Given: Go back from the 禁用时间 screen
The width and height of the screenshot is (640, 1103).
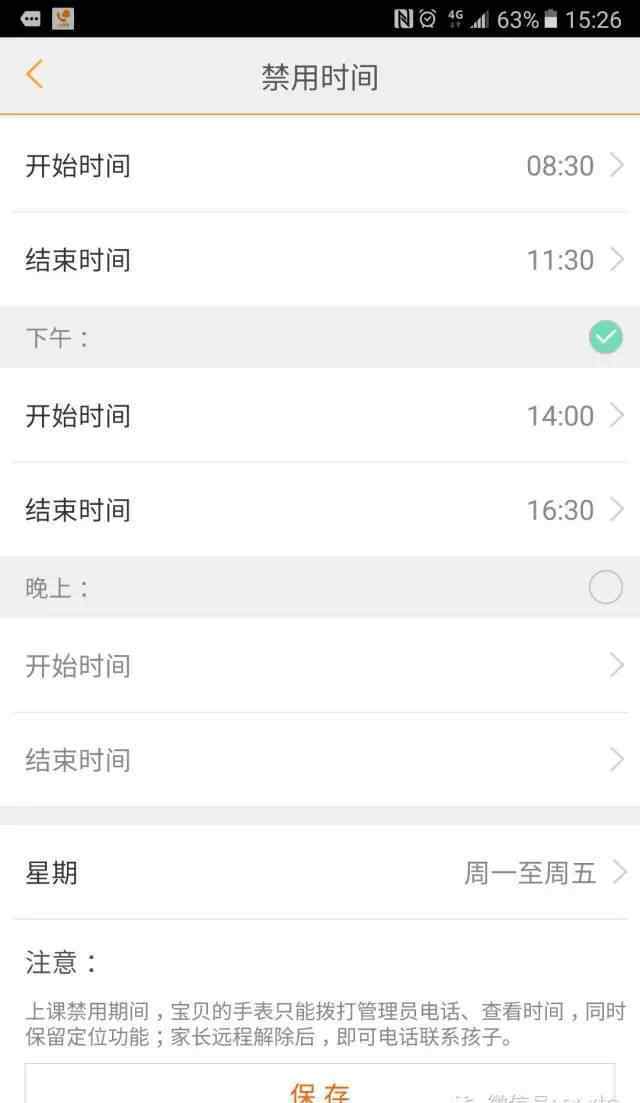Looking at the screenshot, I should [35, 75].
